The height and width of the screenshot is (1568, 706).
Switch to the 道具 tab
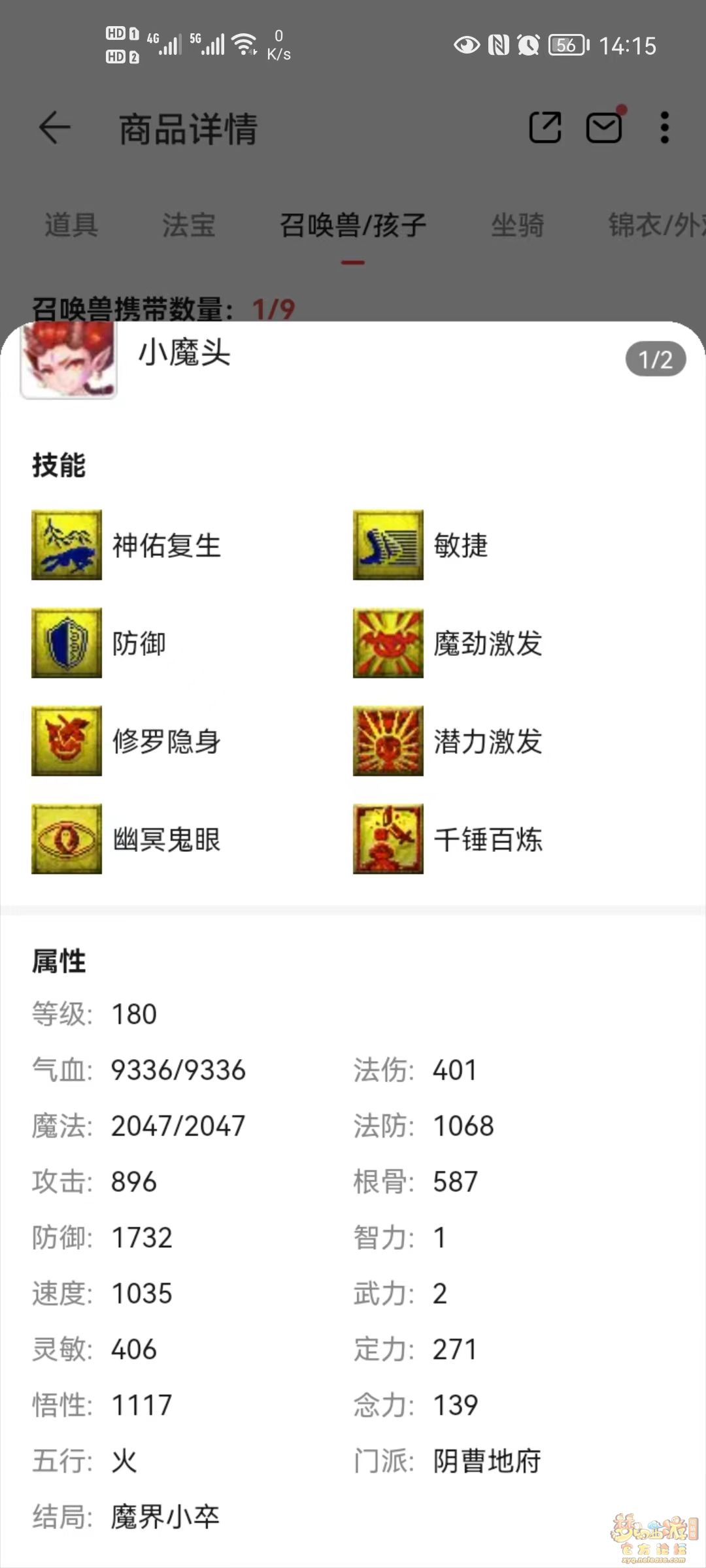pyautogui.click(x=71, y=225)
